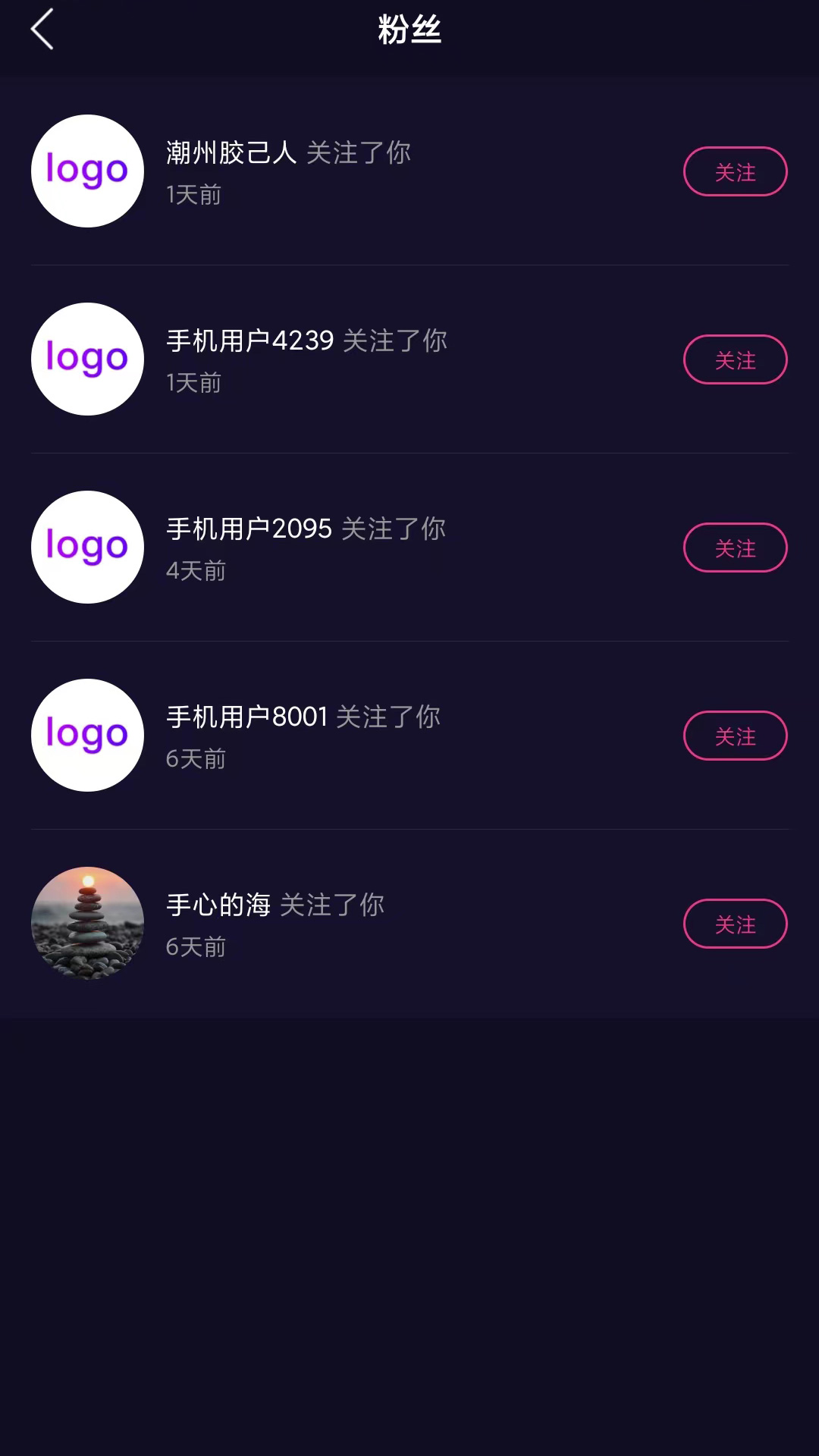Go back from the 粉丝 page
The image size is (819, 1456).
[x=42, y=30]
